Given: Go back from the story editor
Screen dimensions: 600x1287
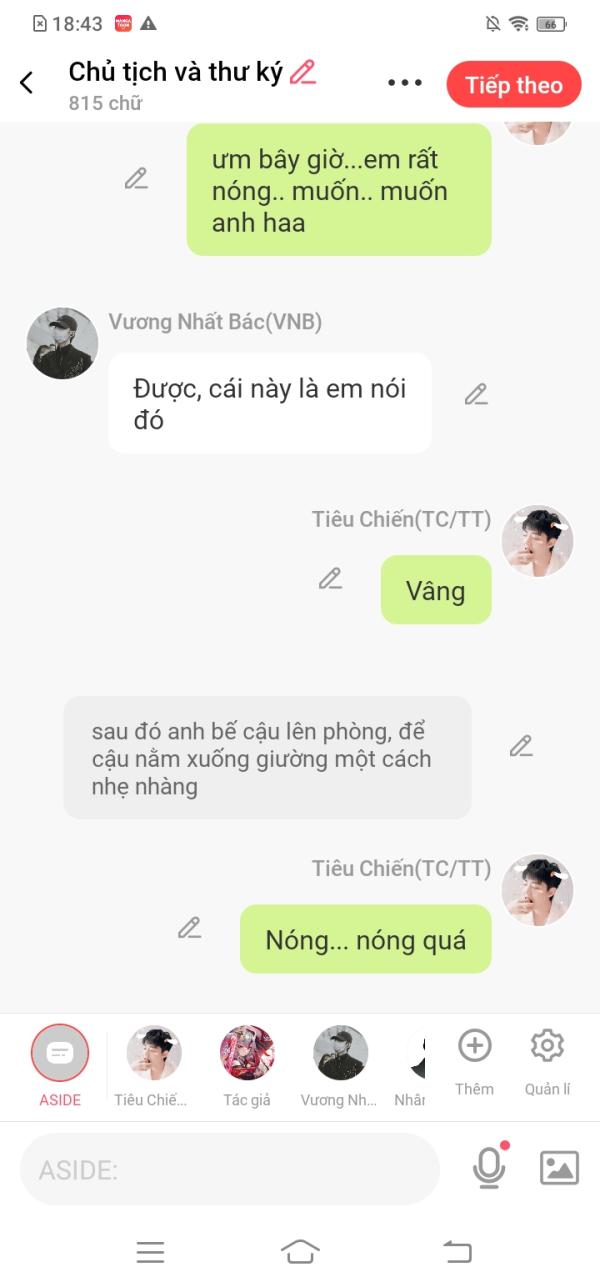Looking at the screenshot, I should (27, 83).
